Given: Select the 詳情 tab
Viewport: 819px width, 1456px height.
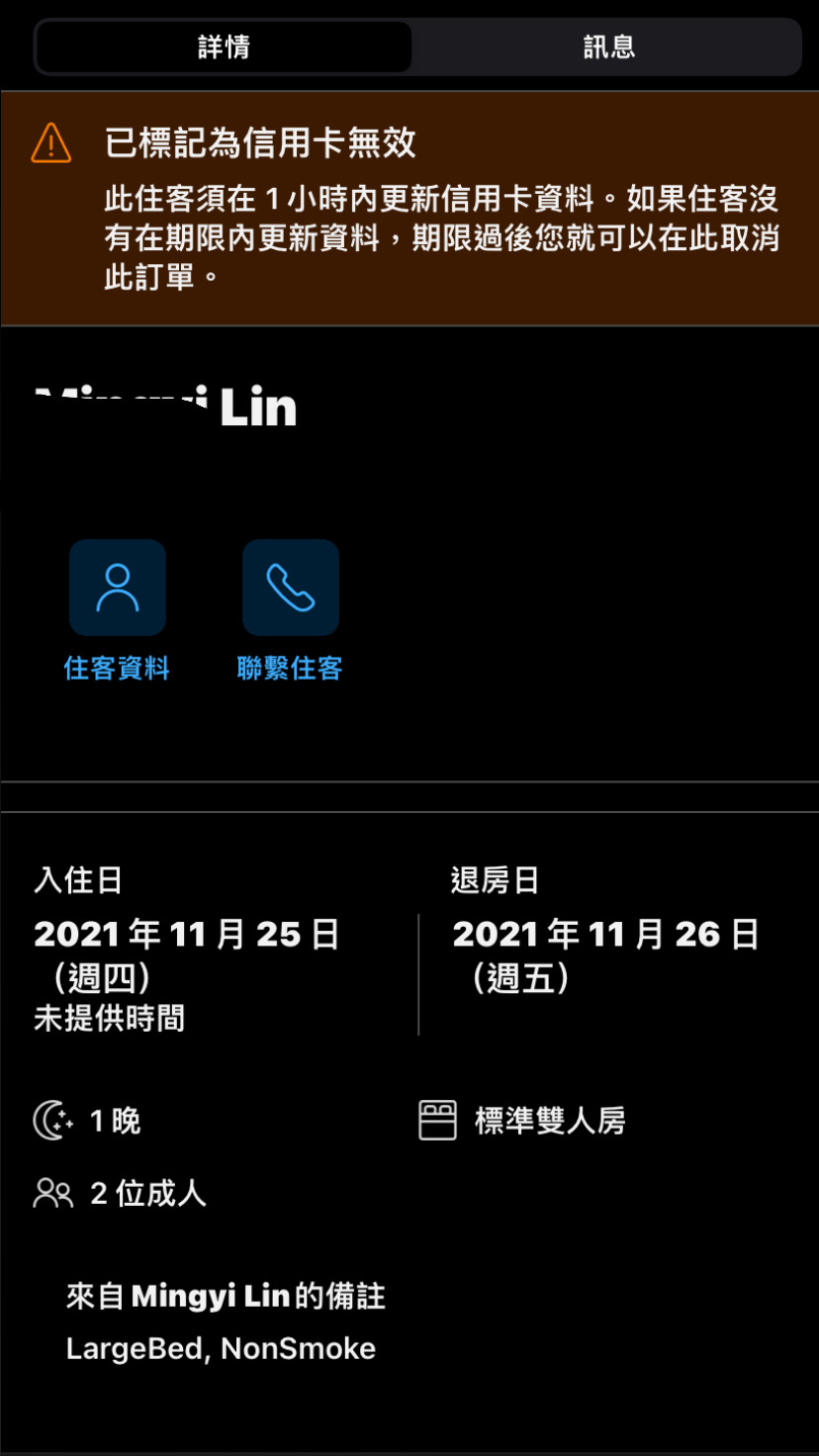Looking at the screenshot, I should point(225,46).
